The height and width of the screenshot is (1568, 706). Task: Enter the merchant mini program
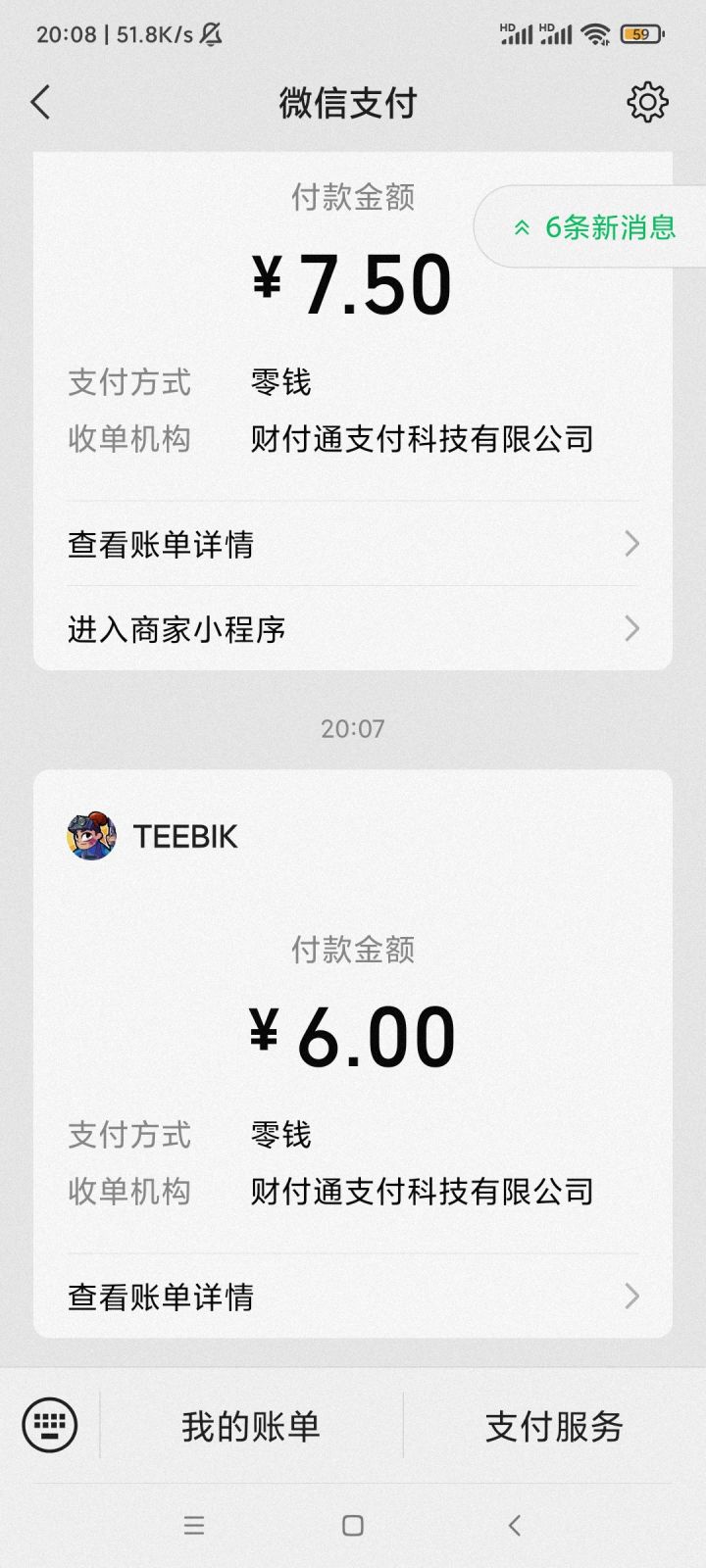click(353, 628)
